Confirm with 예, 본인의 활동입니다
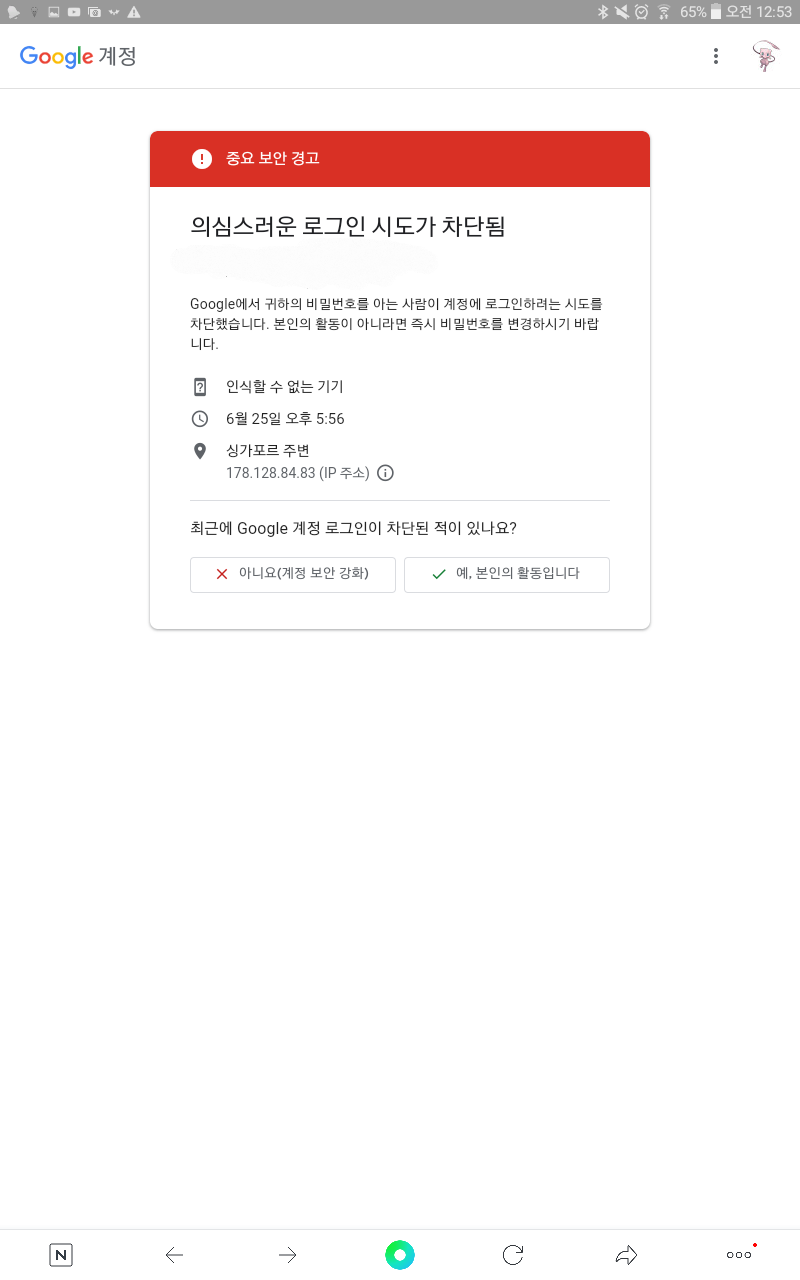The image size is (800, 1280). (507, 574)
